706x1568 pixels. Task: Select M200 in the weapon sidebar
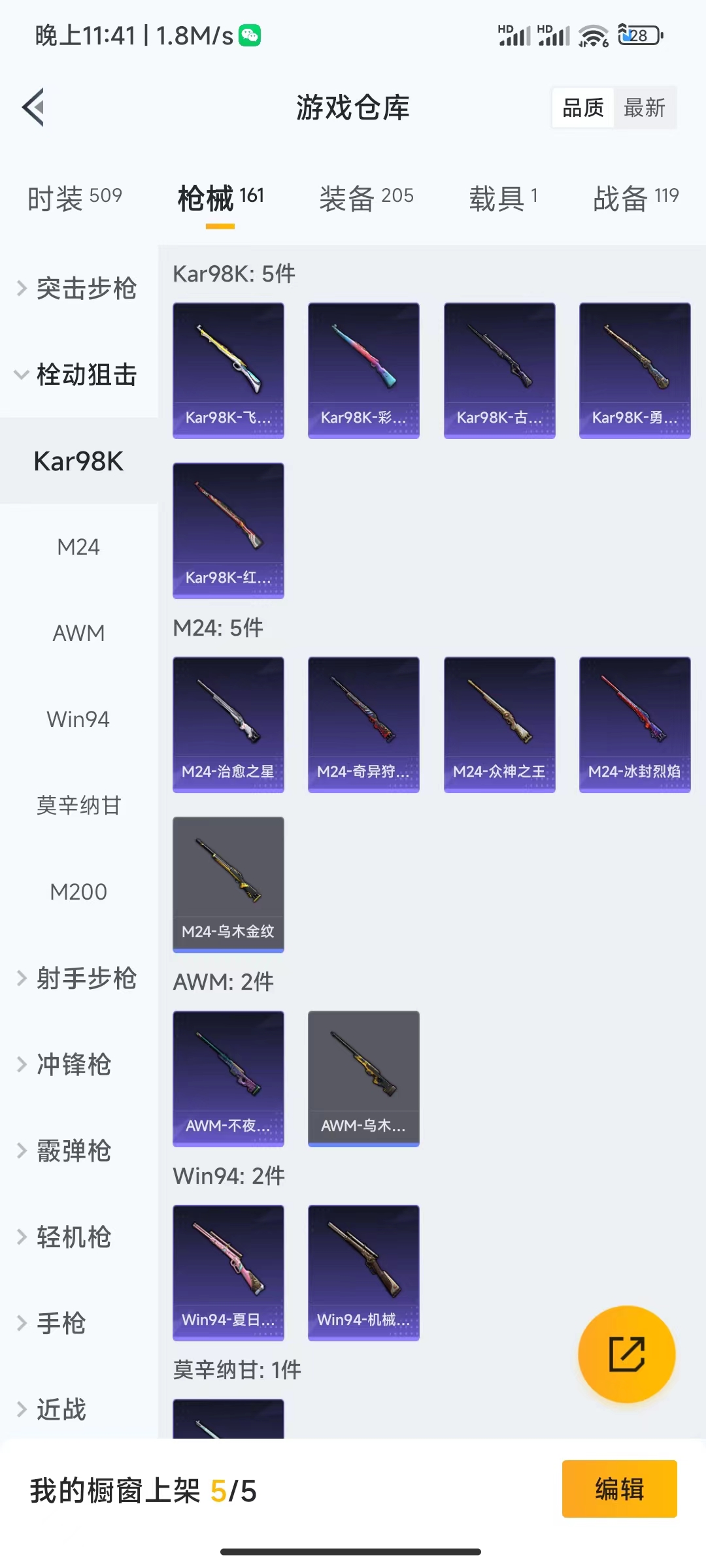[x=78, y=891]
